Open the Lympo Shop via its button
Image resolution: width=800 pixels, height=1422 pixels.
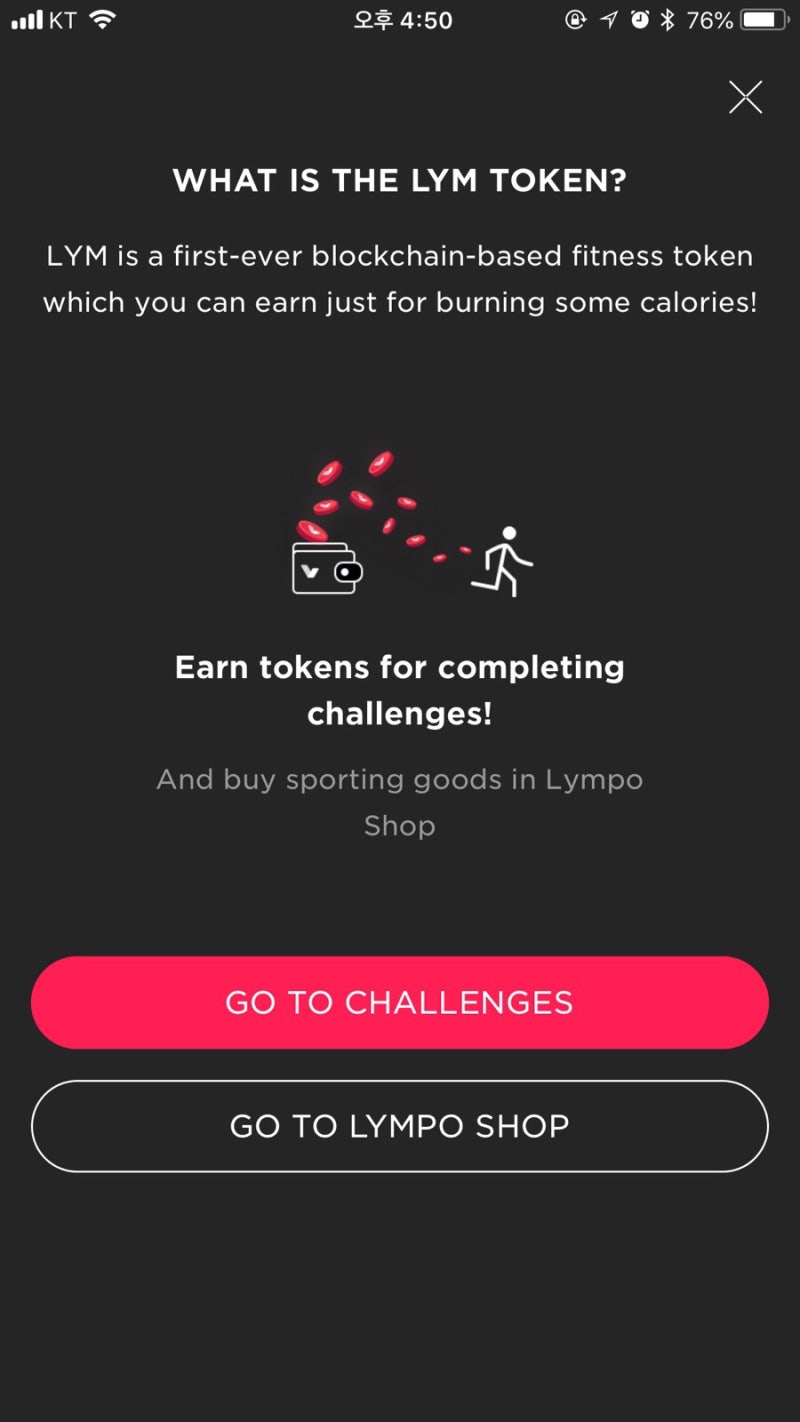(x=400, y=1126)
